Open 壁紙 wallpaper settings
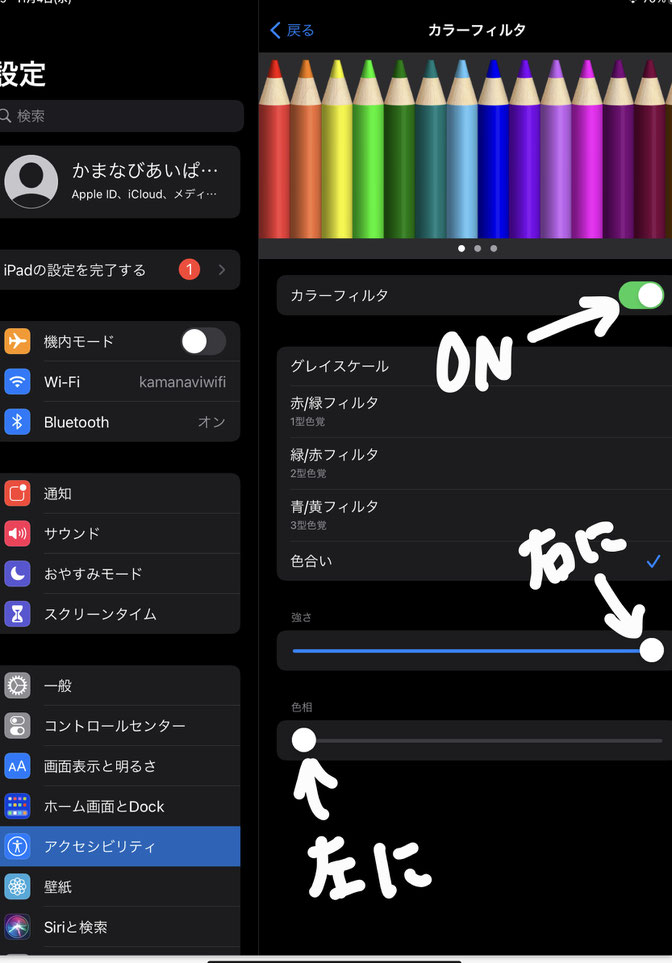 120,887
